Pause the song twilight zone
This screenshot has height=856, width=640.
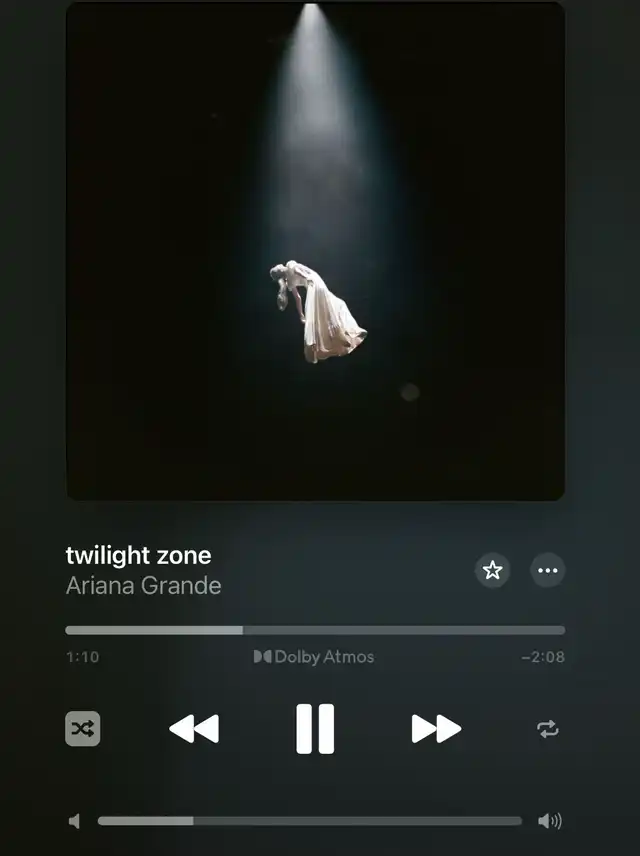point(315,729)
